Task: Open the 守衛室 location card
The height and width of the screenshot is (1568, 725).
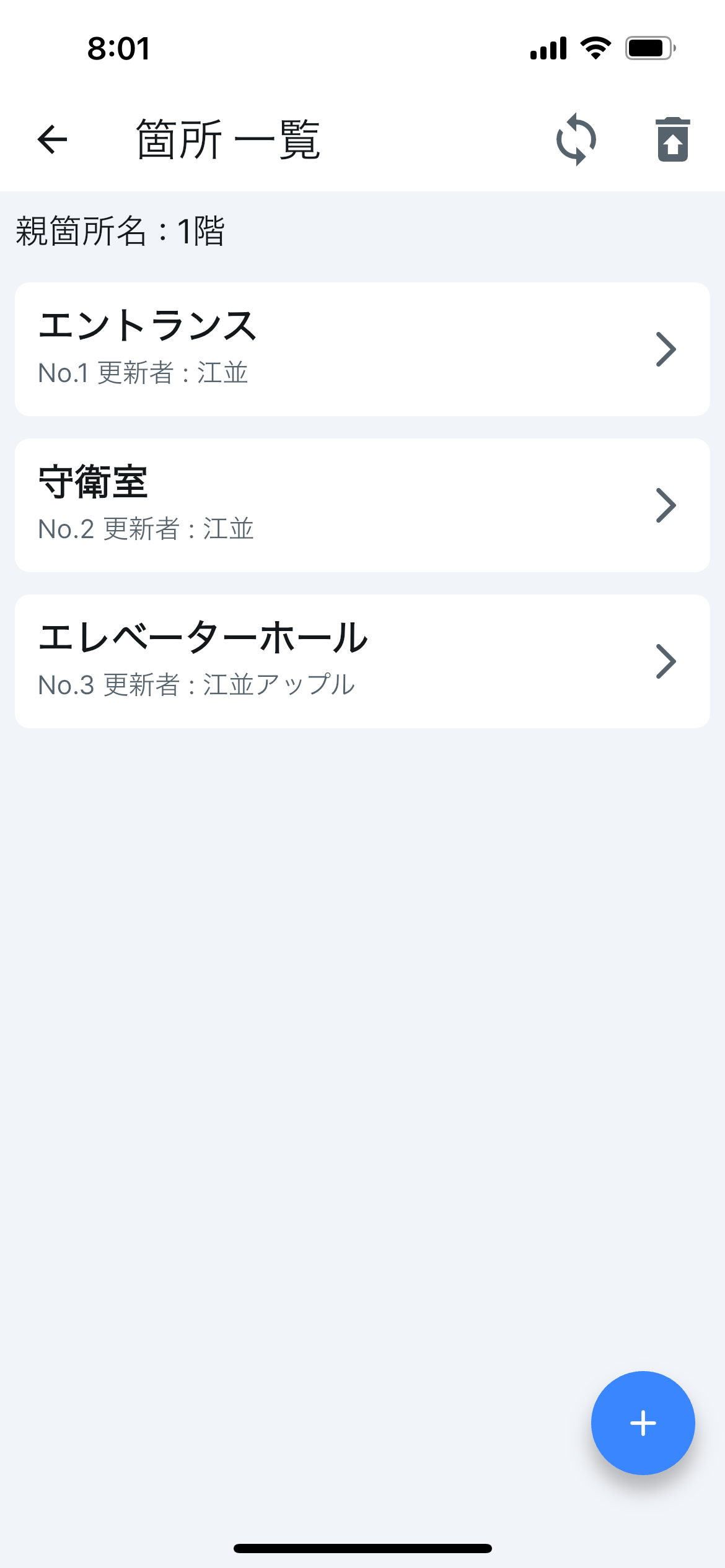Action: click(310, 505)
